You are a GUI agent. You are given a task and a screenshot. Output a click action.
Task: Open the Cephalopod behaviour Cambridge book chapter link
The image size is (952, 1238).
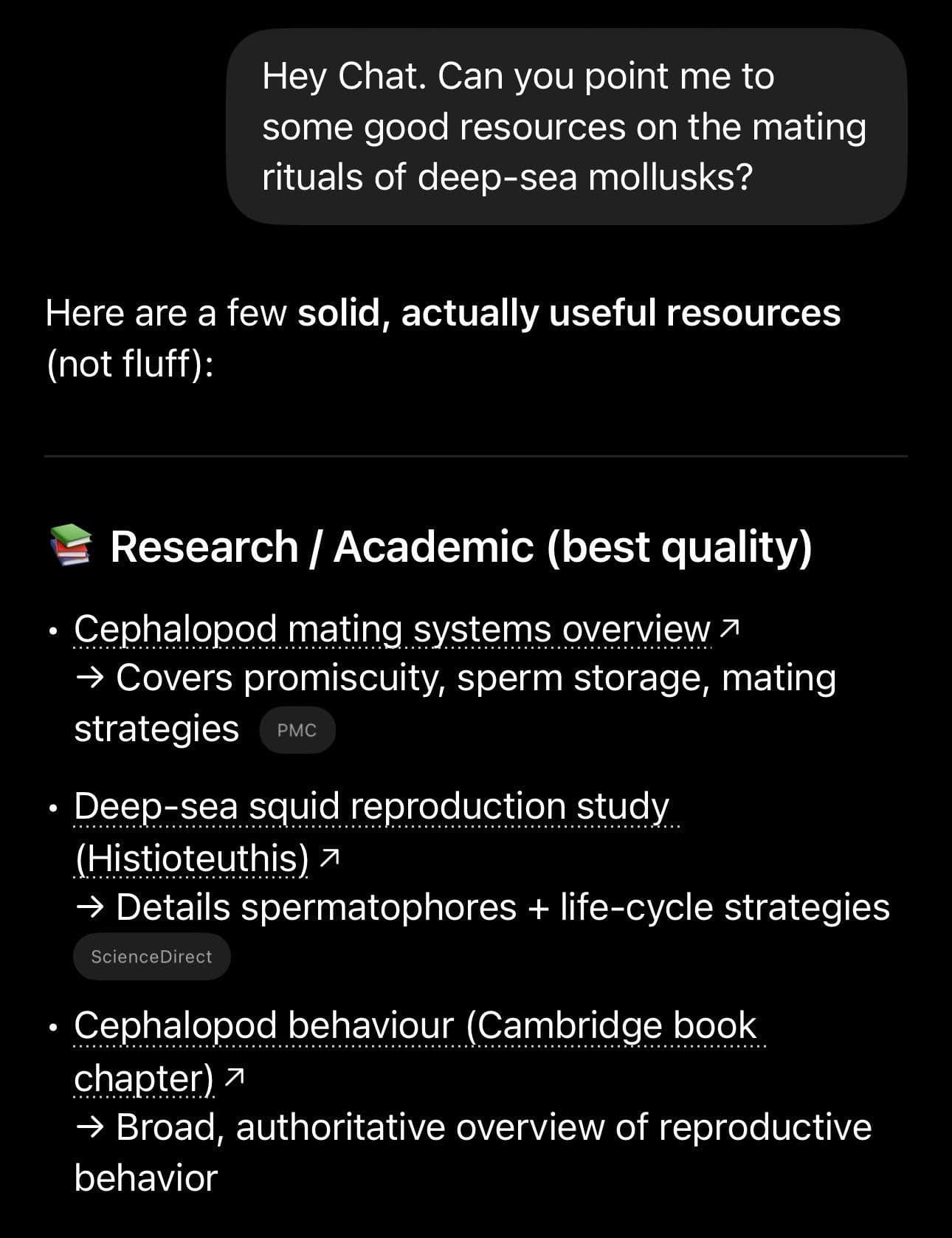(413, 1025)
